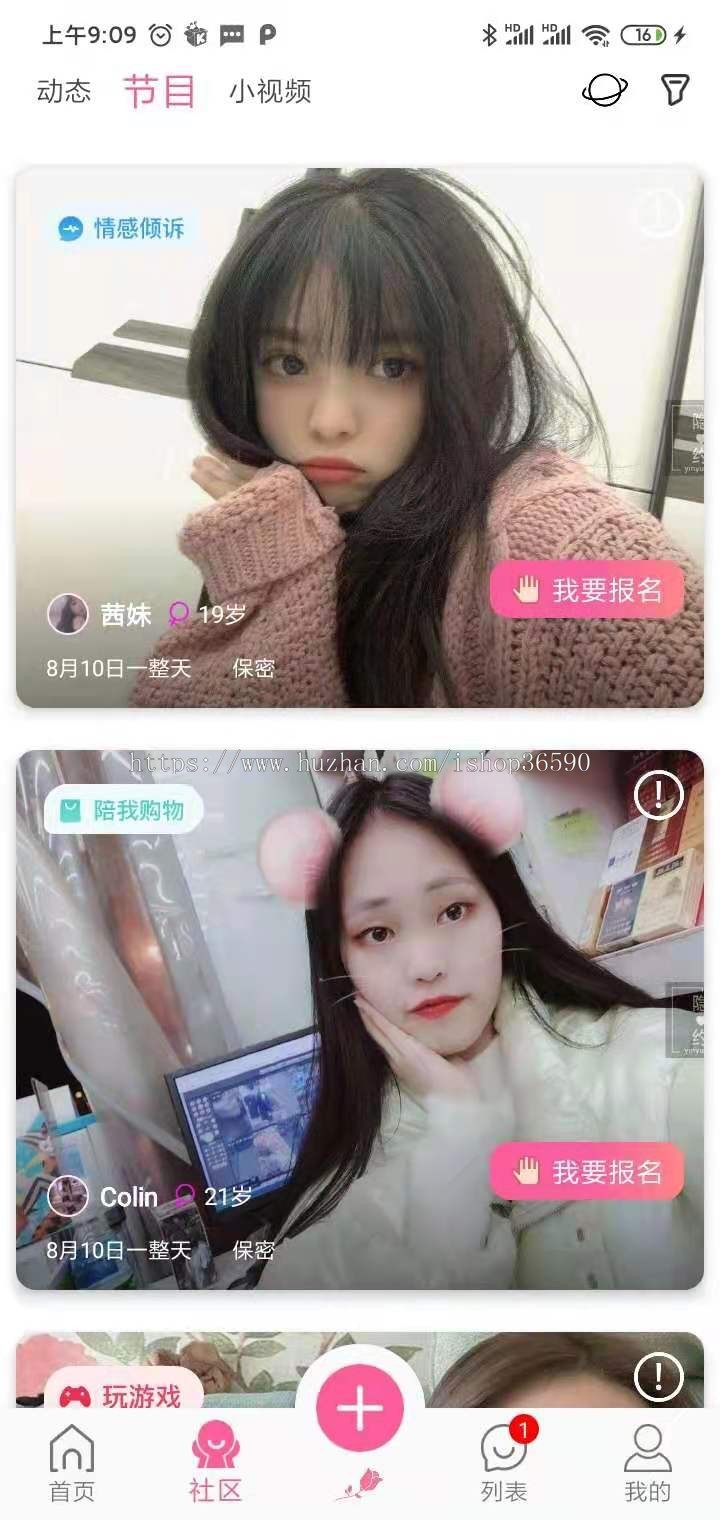This screenshot has height=1520, width=720.
Task: Go to the 首页 home tab
Action: 72,1464
